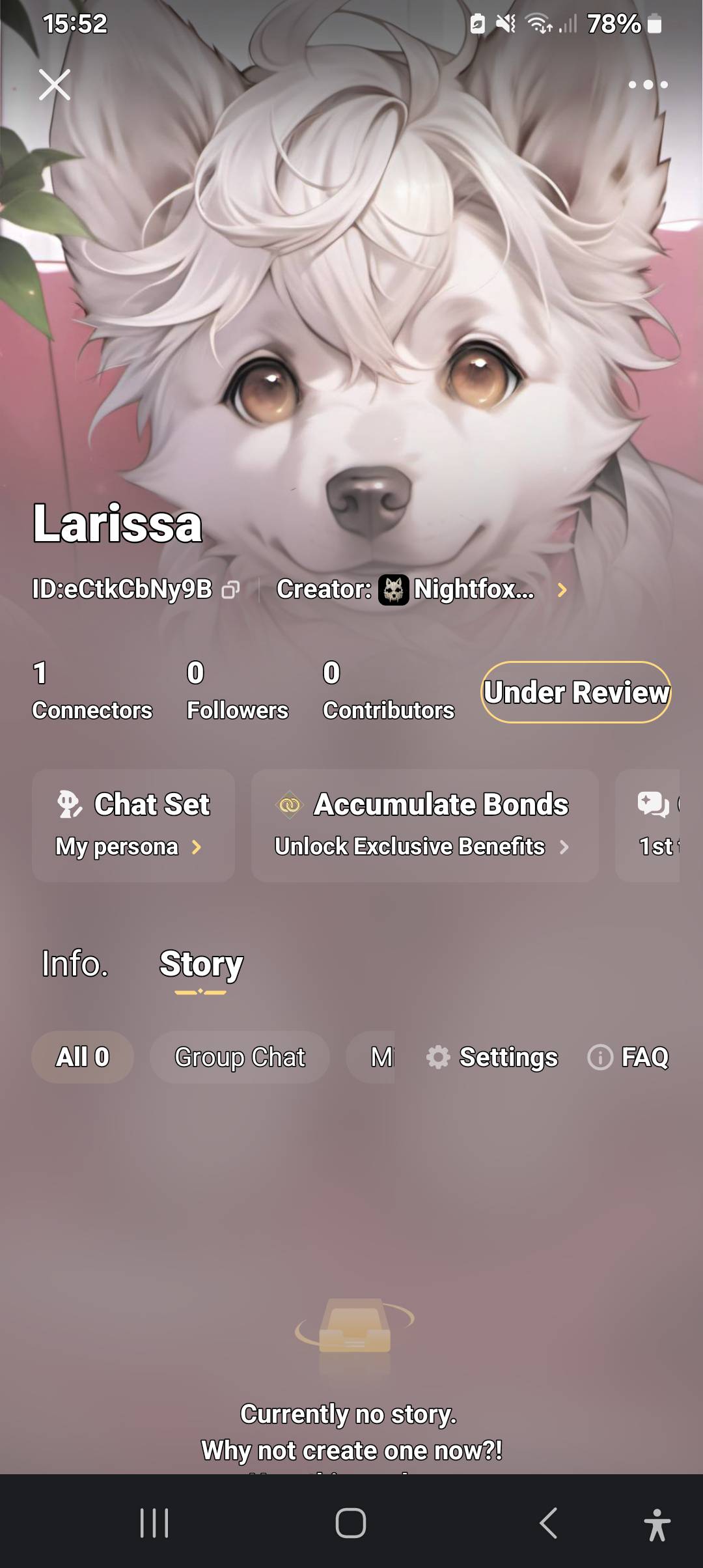This screenshot has height=1568, width=703.
Task: Copy the character ID eCtkCbNy9B
Action: click(230, 591)
